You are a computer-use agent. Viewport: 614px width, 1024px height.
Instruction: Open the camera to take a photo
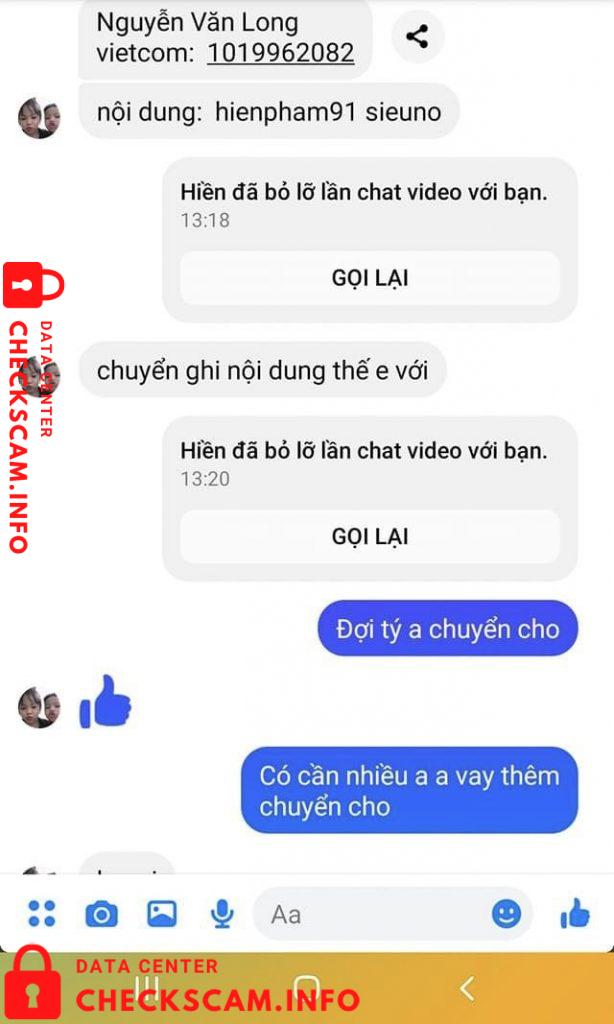[x=102, y=914]
